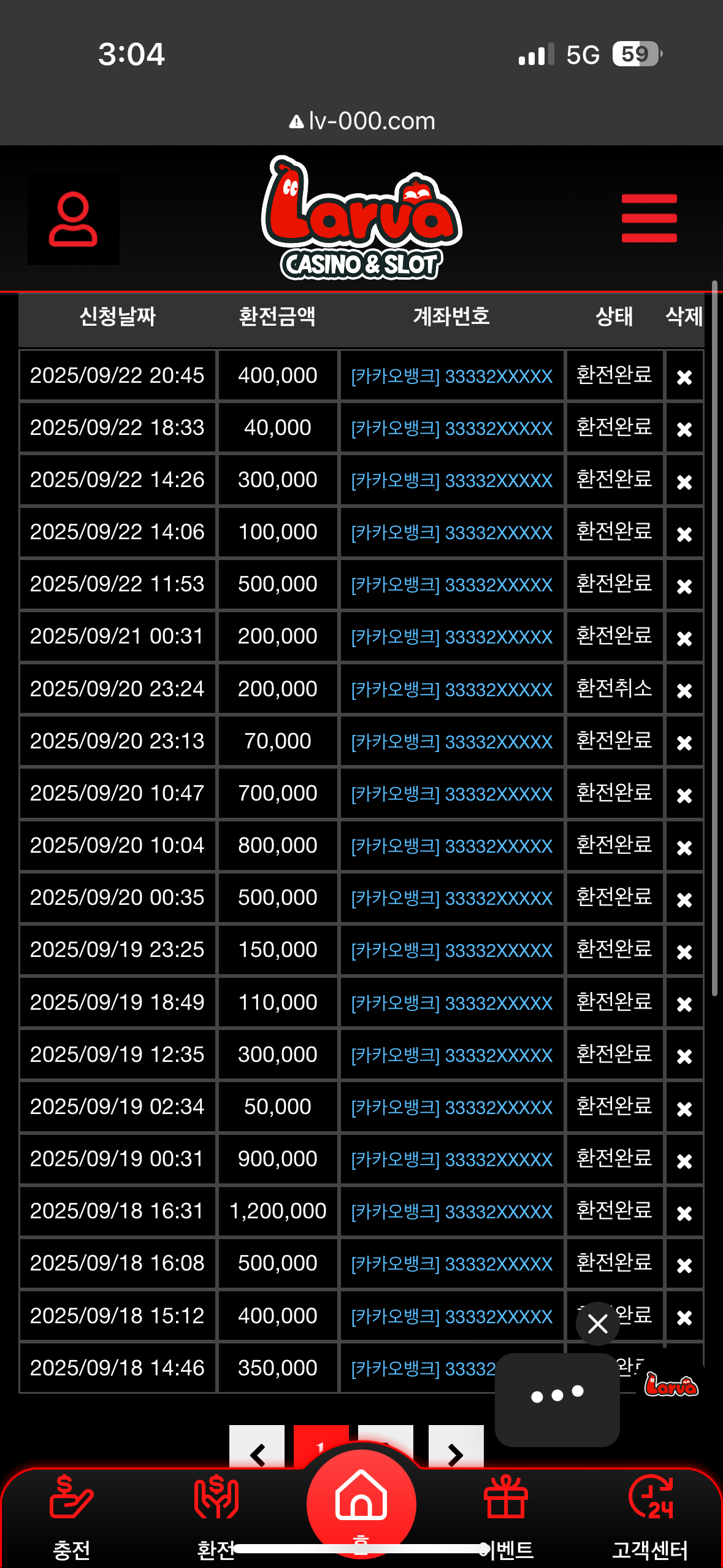723x1568 pixels.
Task: Remove the 2025/09/22 14:26 withdrawal row
Action: click(x=684, y=482)
